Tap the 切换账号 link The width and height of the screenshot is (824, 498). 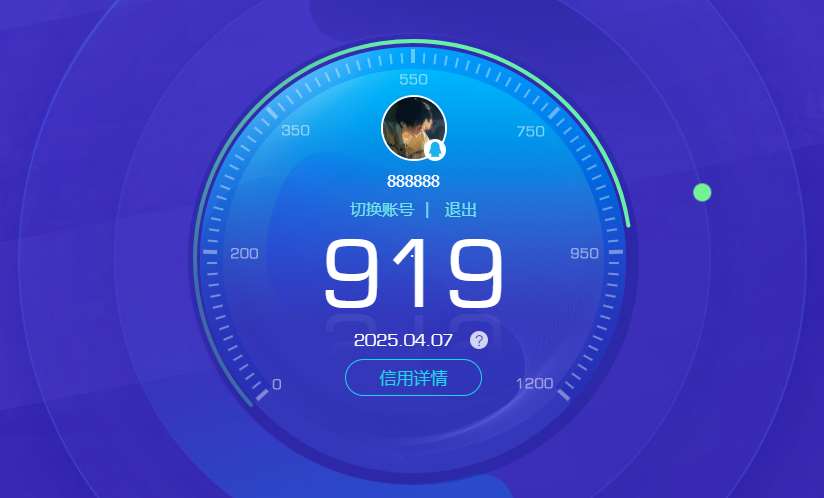click(381, 210)
